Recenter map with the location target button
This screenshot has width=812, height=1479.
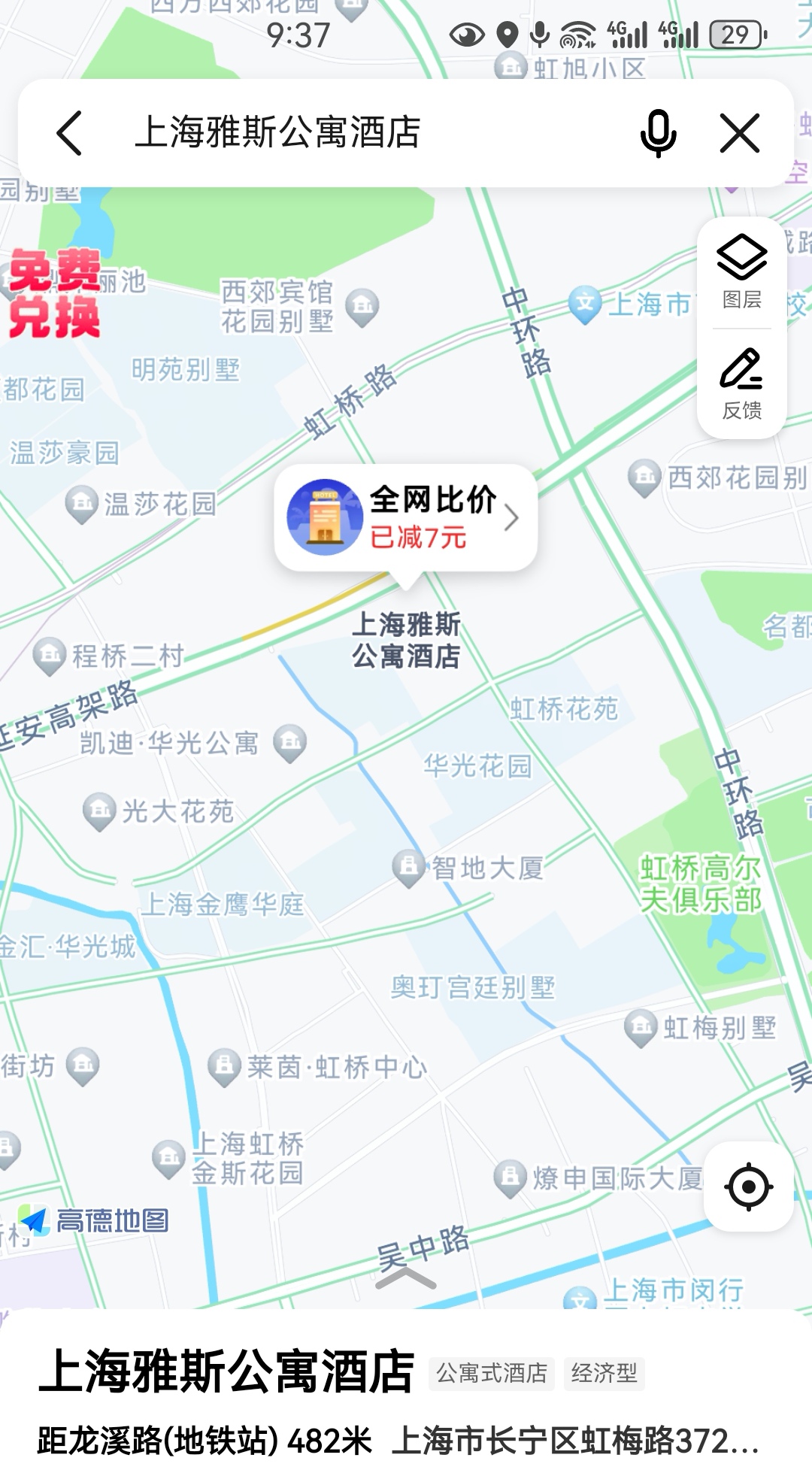pos(748,1187)
